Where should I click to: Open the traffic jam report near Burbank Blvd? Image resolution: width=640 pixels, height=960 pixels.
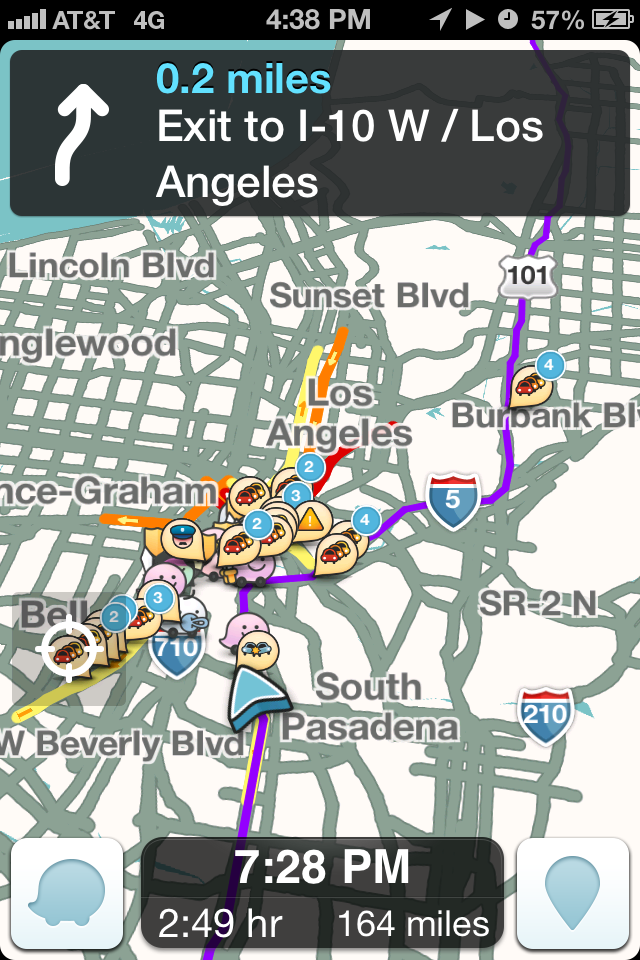[x=530, y=384]
